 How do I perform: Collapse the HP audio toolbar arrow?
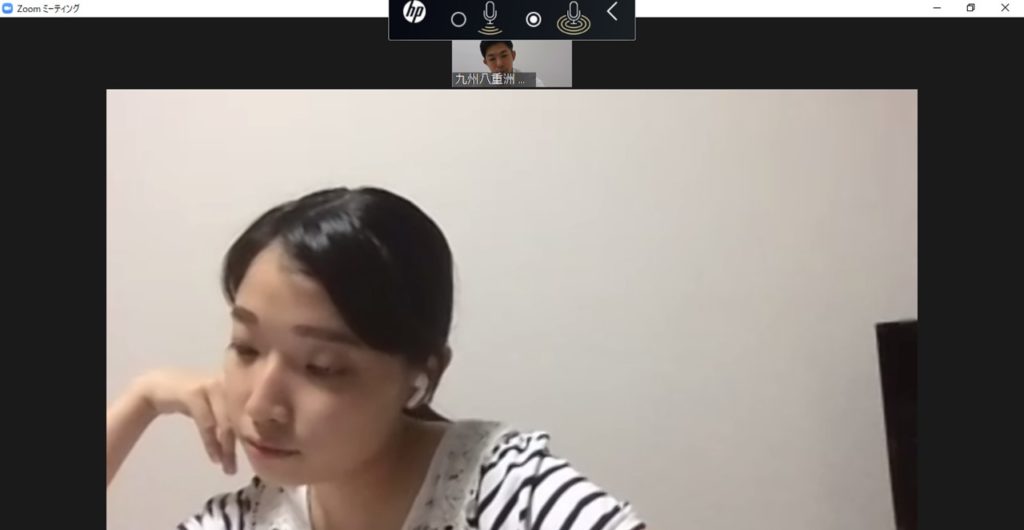tap(612, 12)
